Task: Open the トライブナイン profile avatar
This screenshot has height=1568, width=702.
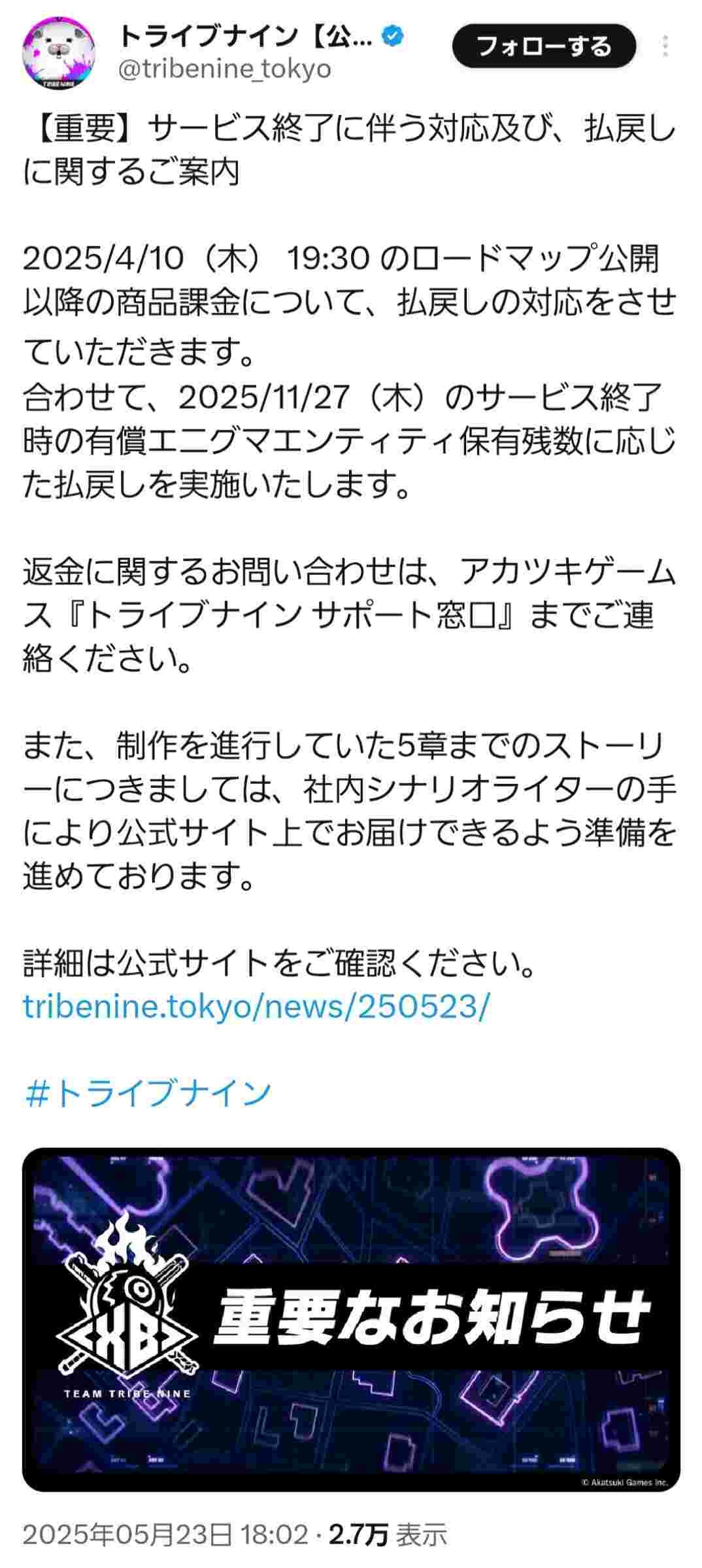Action: click(59, 52)
